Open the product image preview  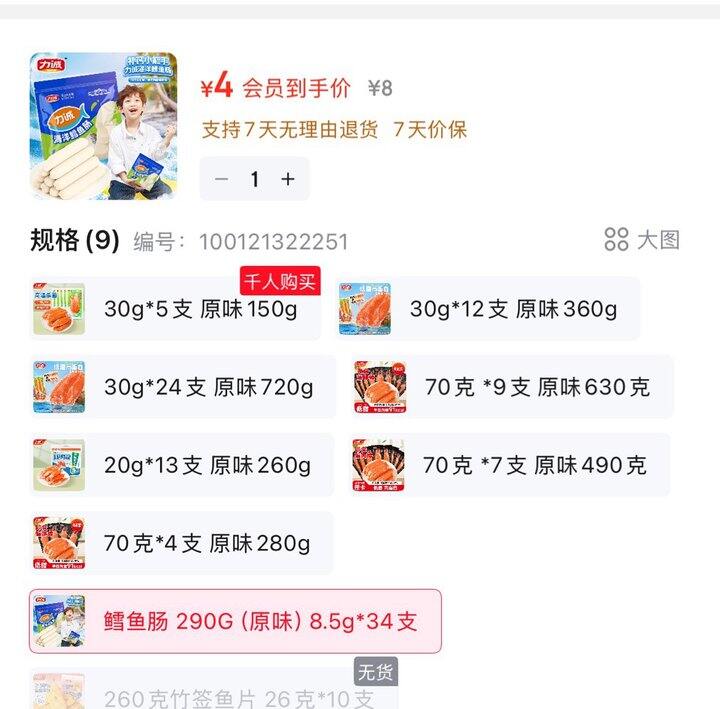[104, 126]
